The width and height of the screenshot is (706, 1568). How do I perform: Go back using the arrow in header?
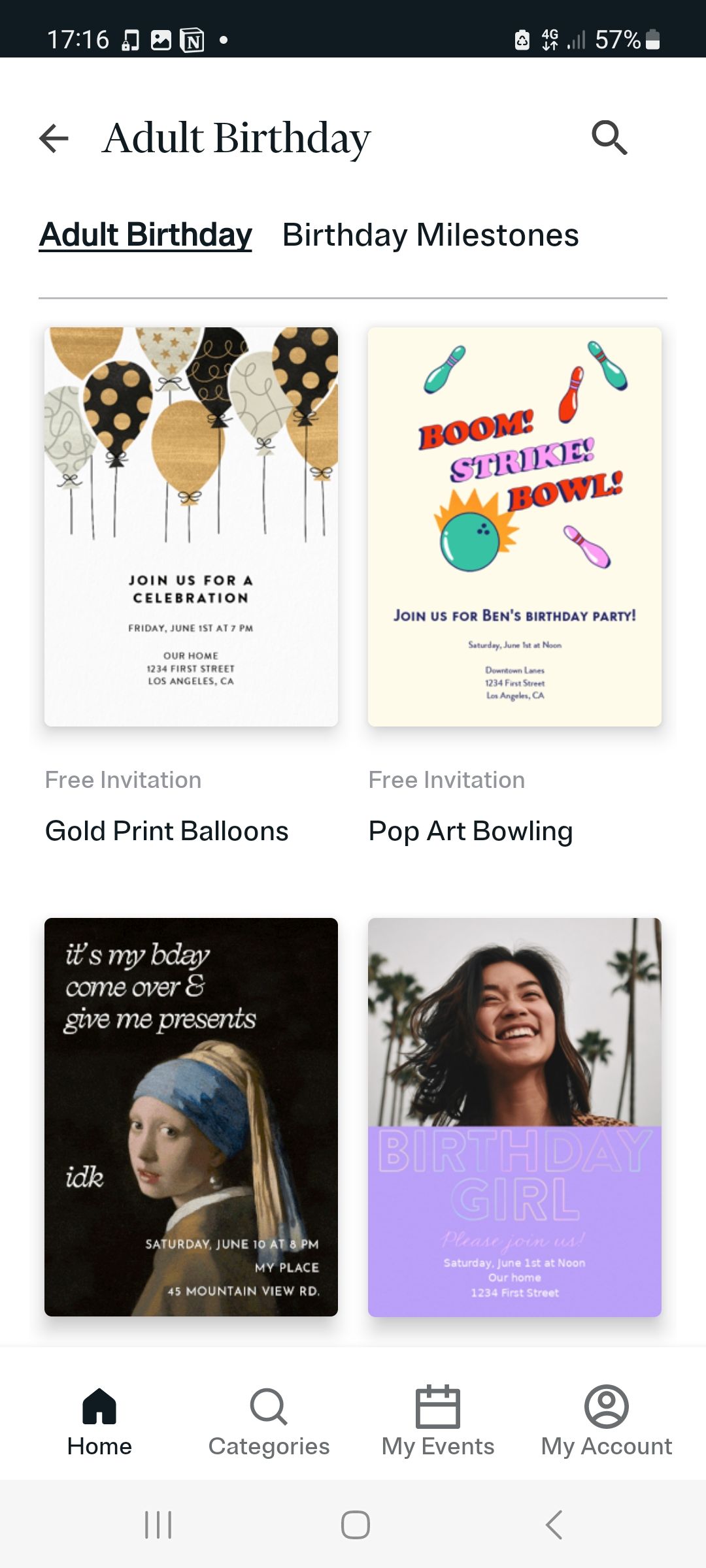coord(54,138)
